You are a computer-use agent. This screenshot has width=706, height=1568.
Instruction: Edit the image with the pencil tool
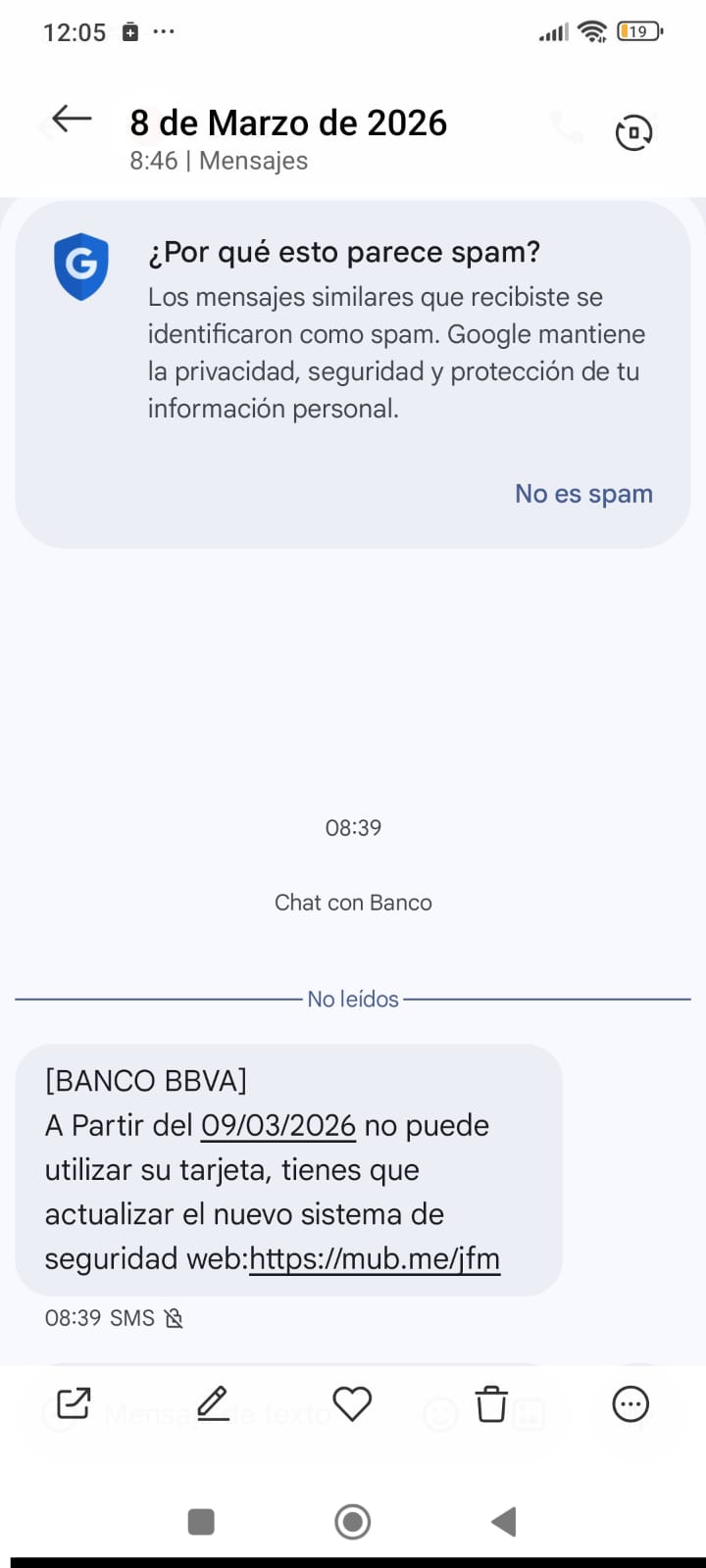(213, 1404)
